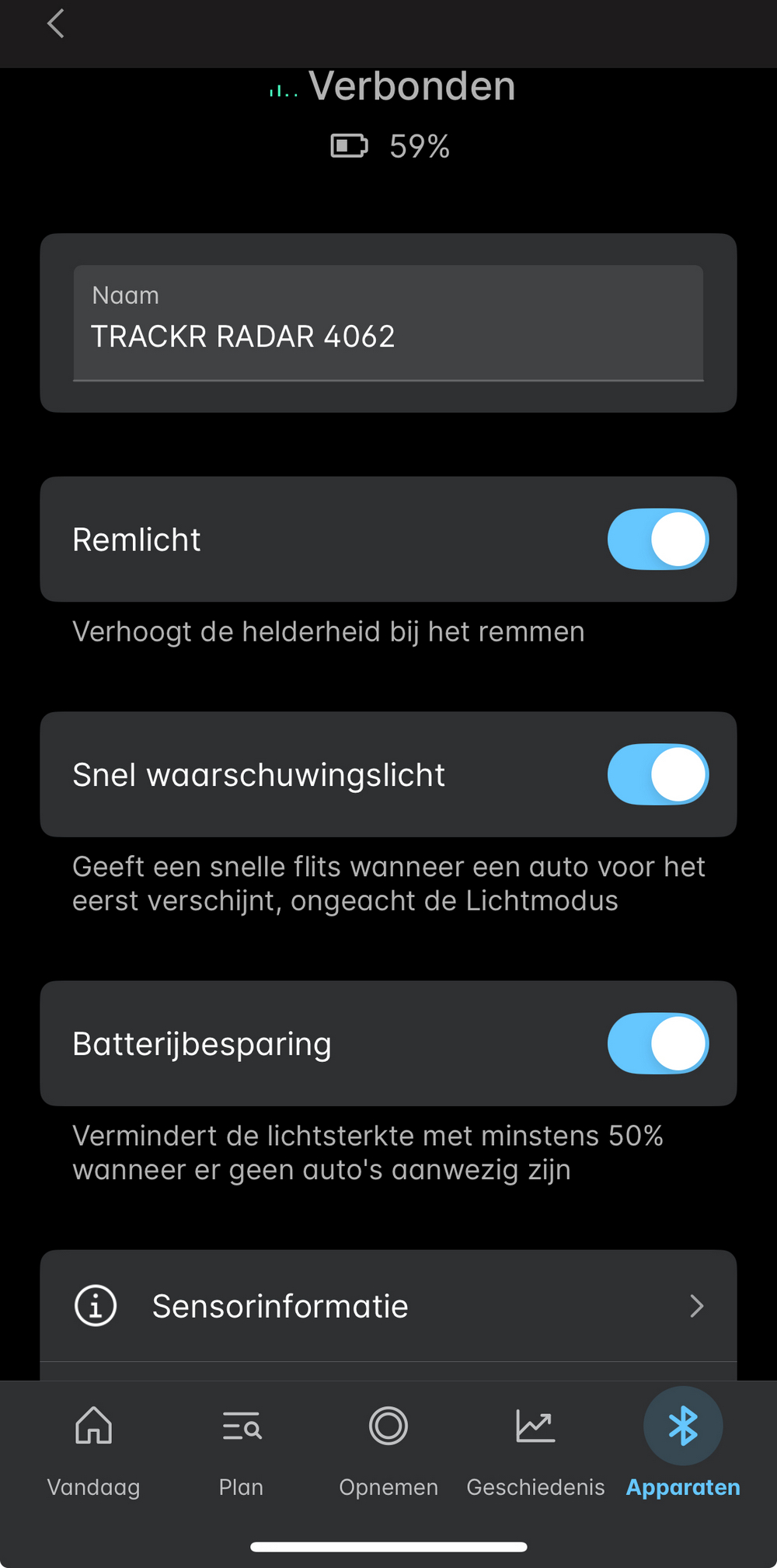Screen dimensions: 777x1568
Task: Toggle Batterijbesparing off
Action: (x=657, y=1043)
